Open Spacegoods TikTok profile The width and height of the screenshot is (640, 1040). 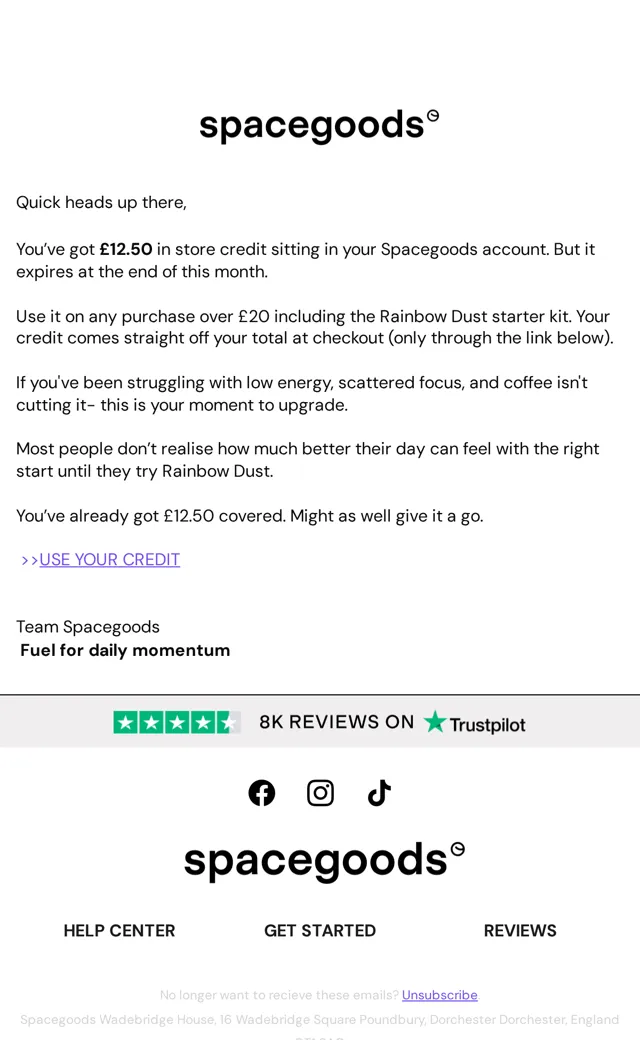pos(379,793)
